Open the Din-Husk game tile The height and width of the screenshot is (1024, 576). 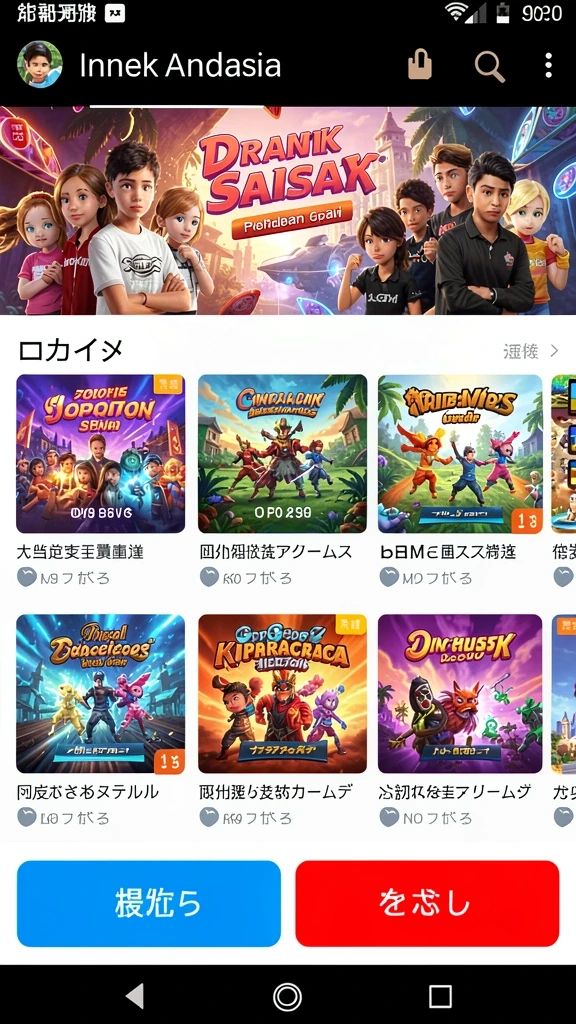click(x=460, y=694)
